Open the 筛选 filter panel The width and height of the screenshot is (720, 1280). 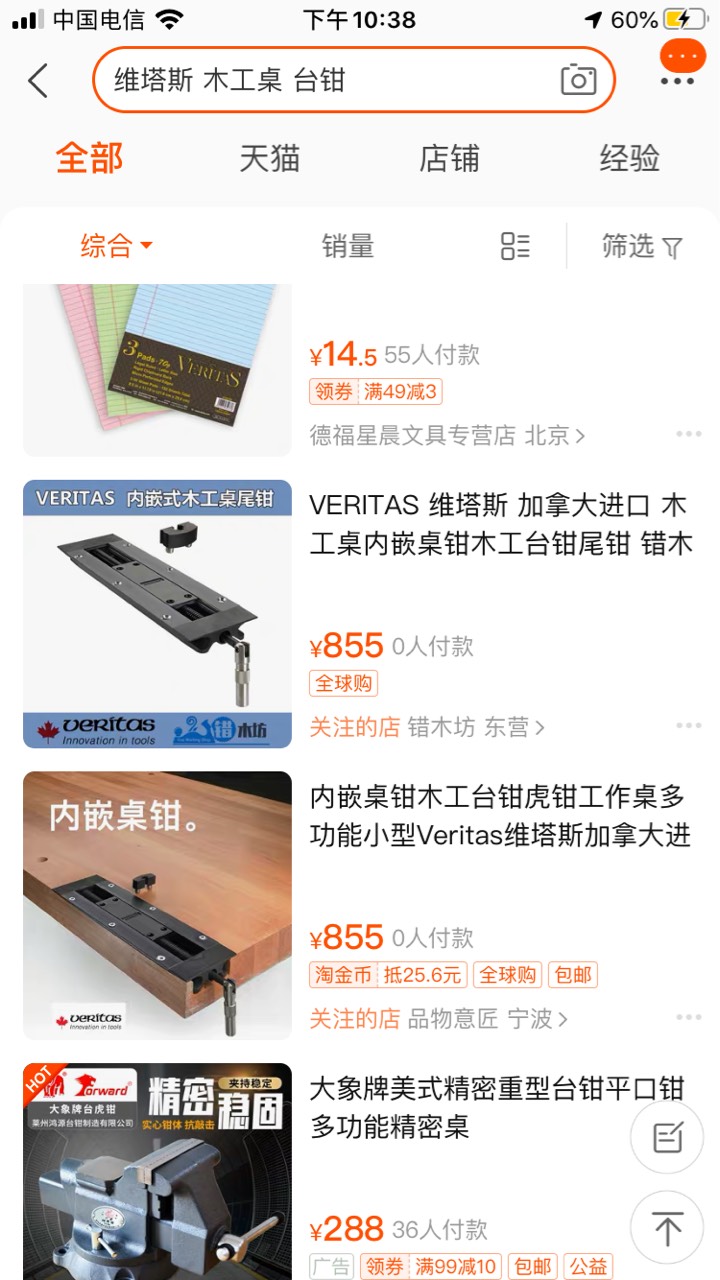(x=642, y=246)
